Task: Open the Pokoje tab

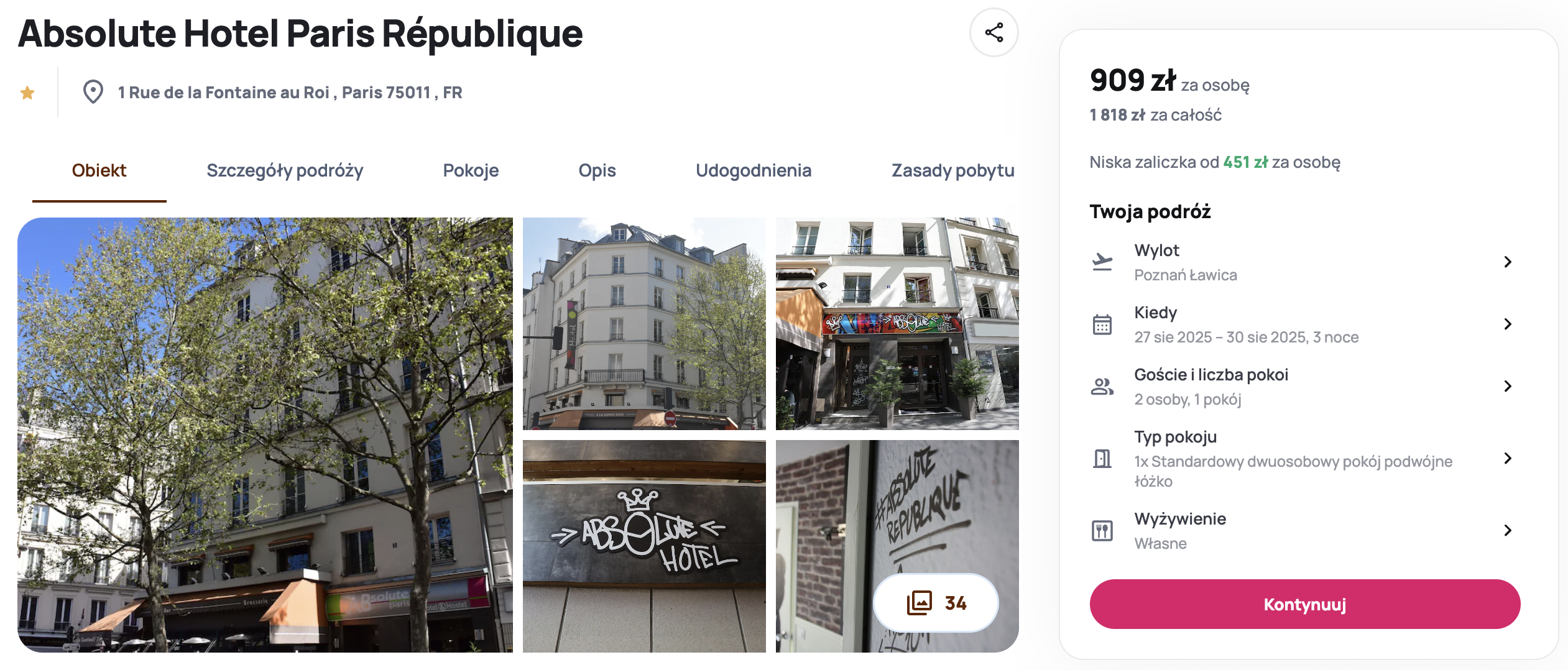Action: point(471,170)
